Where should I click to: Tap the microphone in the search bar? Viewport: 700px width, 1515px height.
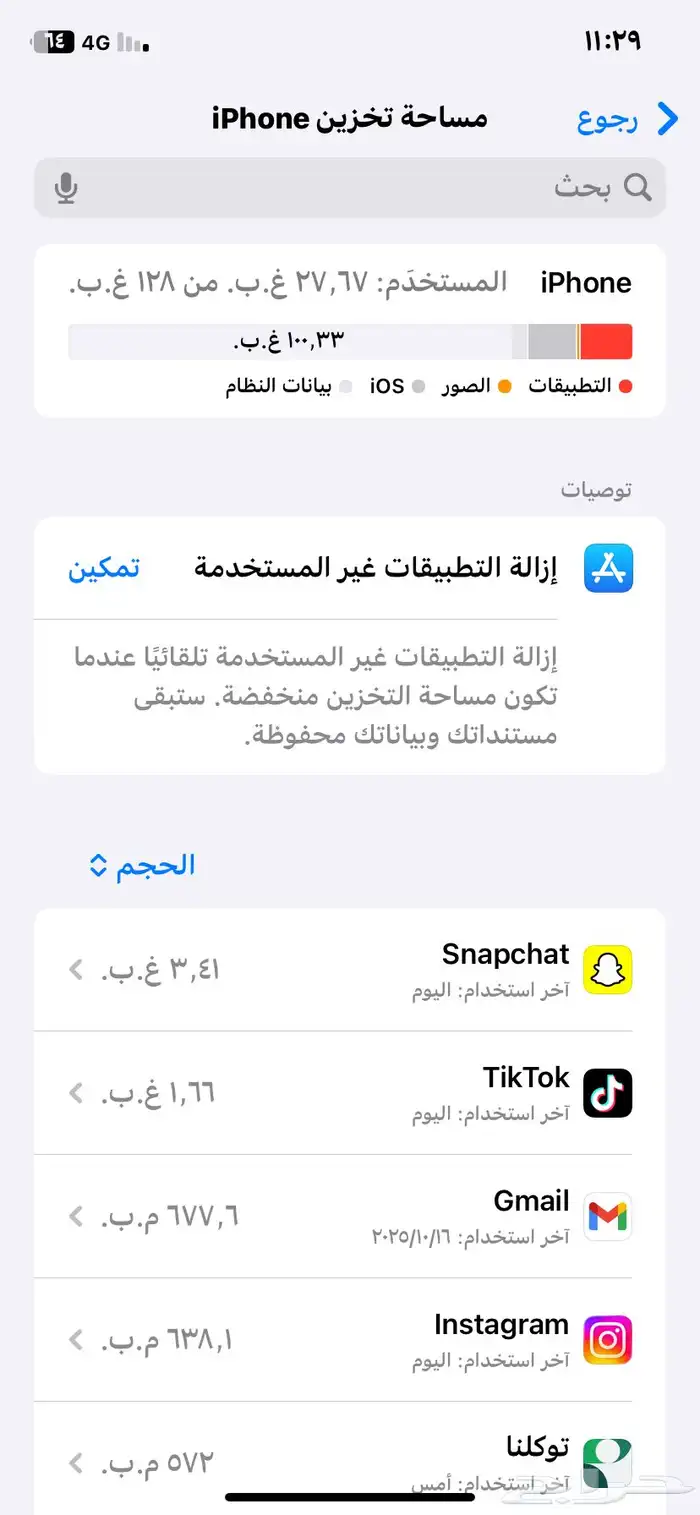(x=66, y=188)
